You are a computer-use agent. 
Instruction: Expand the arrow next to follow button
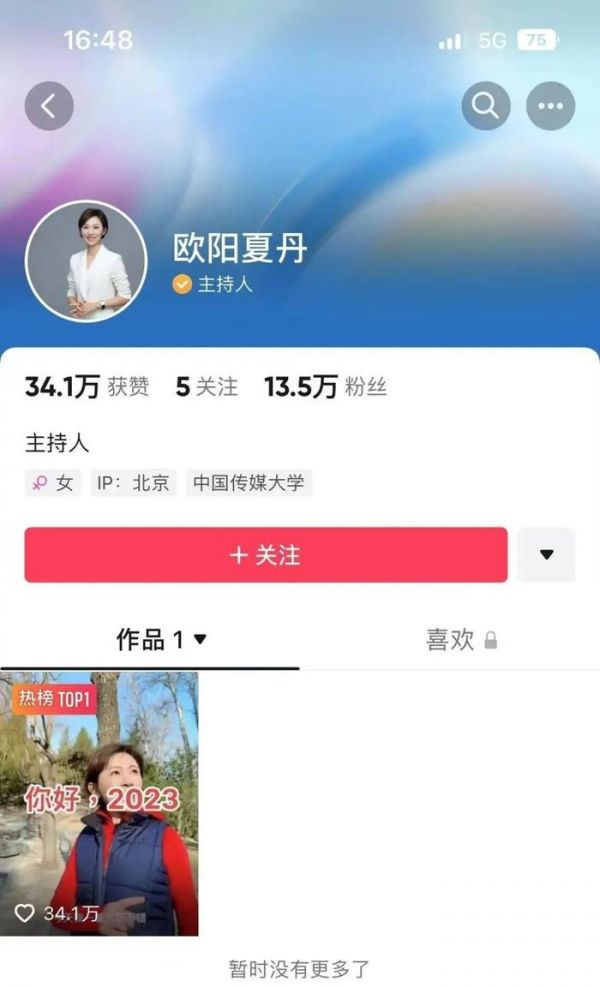pos(546,555)
